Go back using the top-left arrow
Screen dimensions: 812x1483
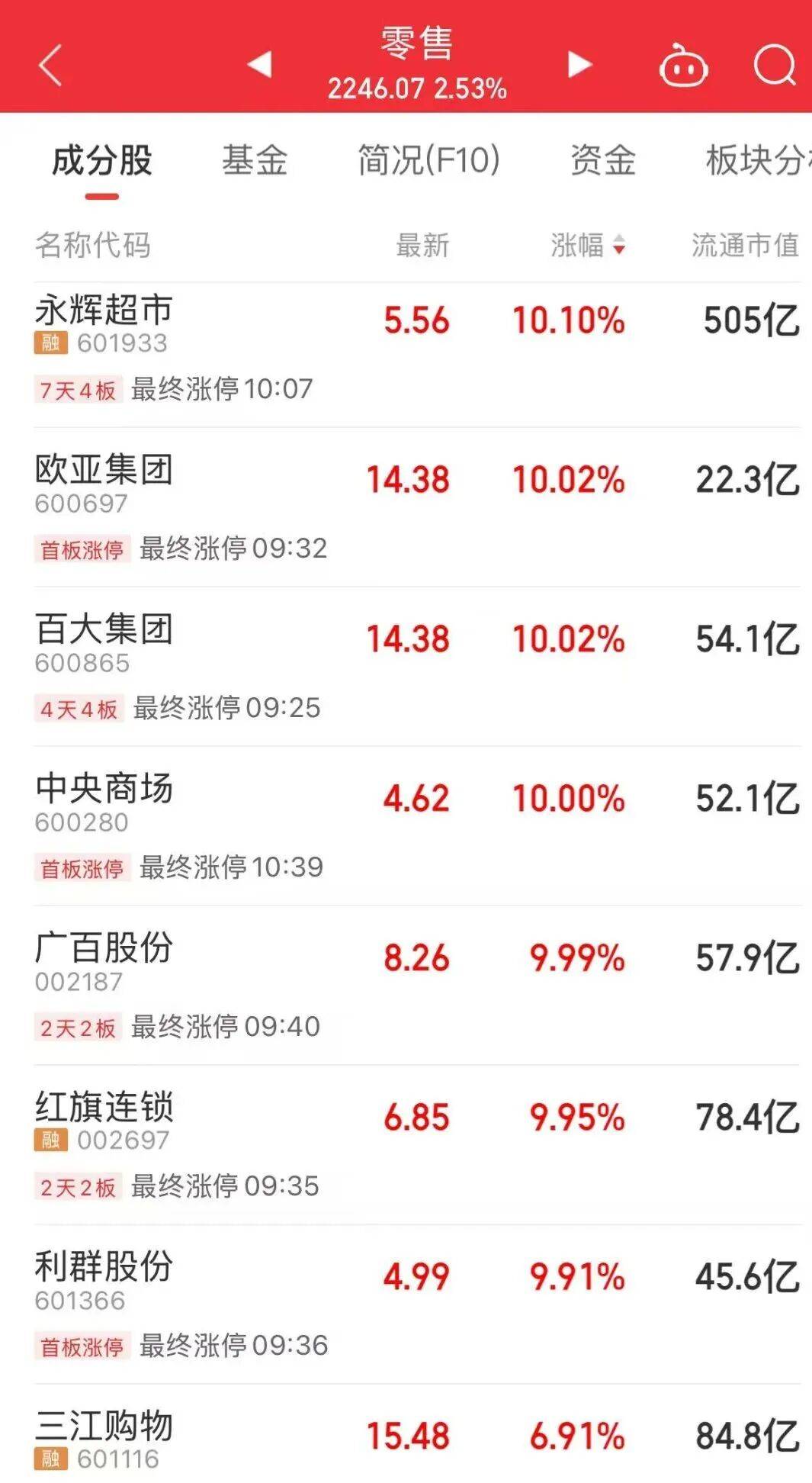click(x=50, y=65)
